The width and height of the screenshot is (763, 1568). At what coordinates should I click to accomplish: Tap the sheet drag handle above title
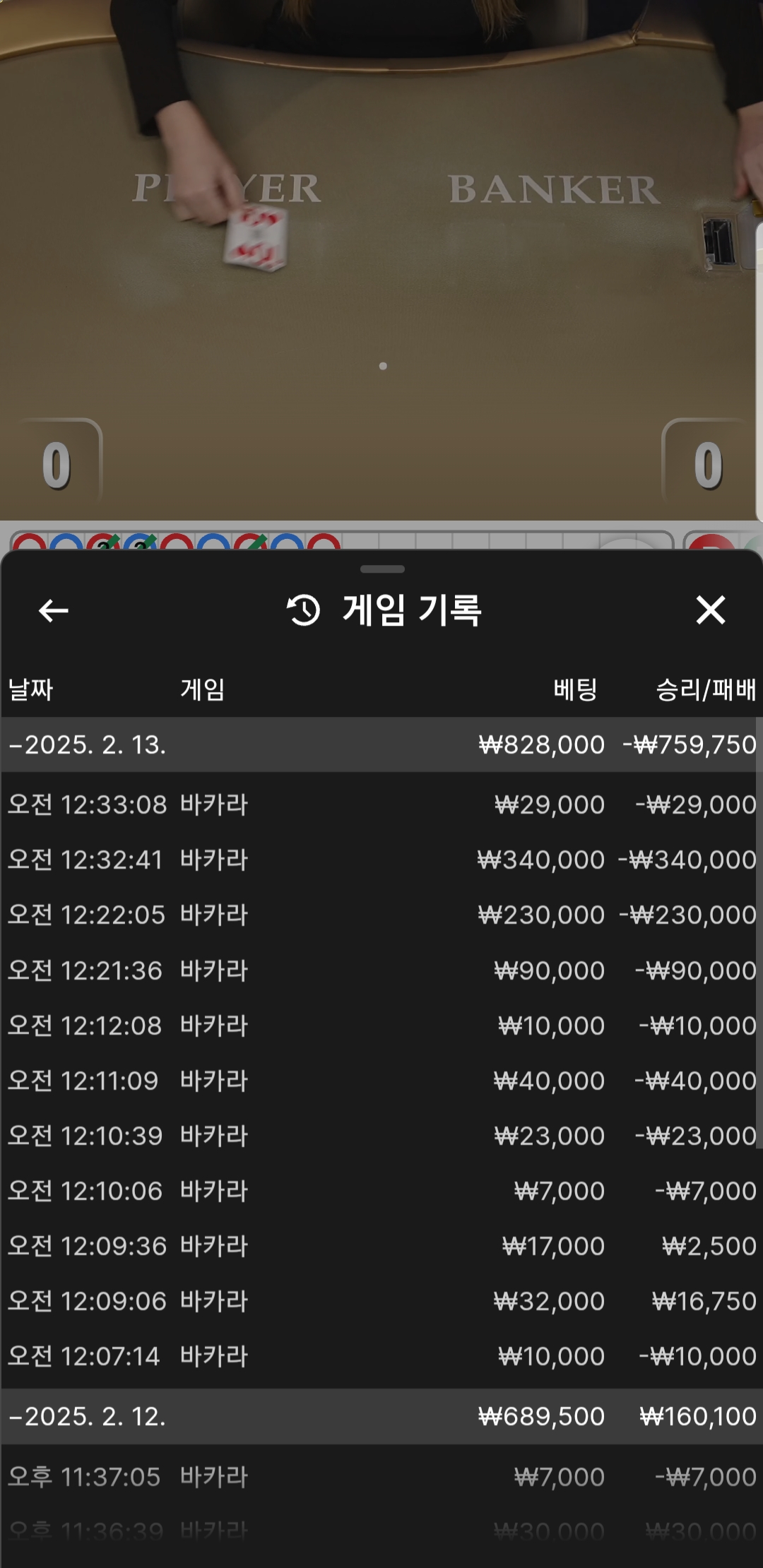[x=382, y=569]
